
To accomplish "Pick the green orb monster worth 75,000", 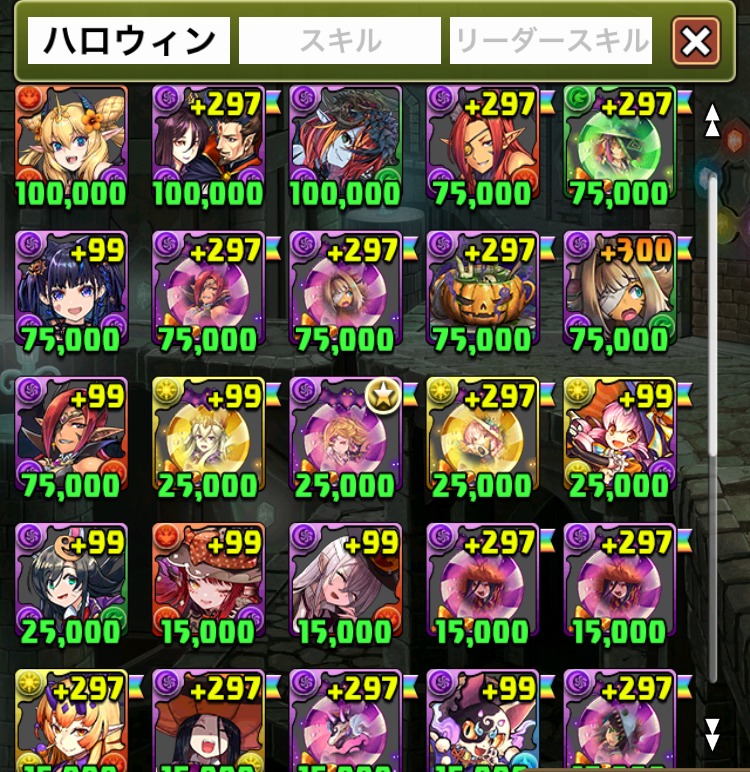I will (x=619, y=140).
